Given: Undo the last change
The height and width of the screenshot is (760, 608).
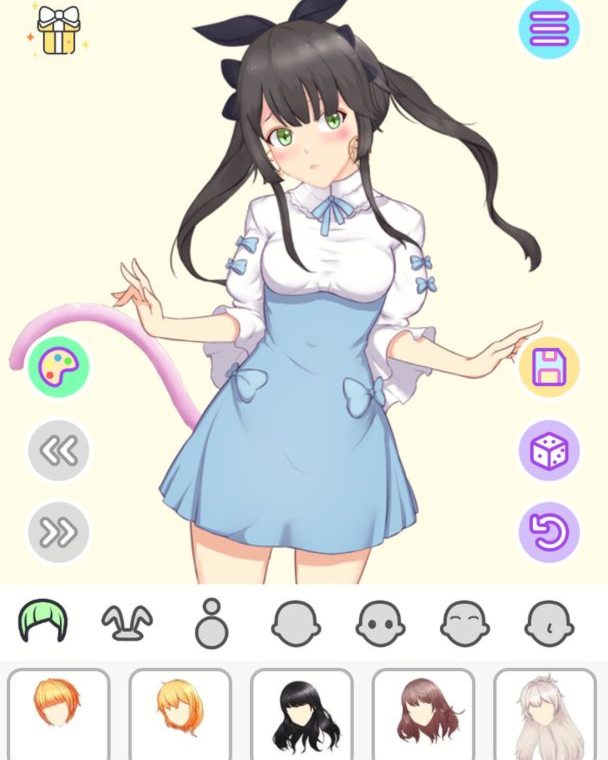Looking at the screenshot, I should pyautogui.click(x=548, y=532).
